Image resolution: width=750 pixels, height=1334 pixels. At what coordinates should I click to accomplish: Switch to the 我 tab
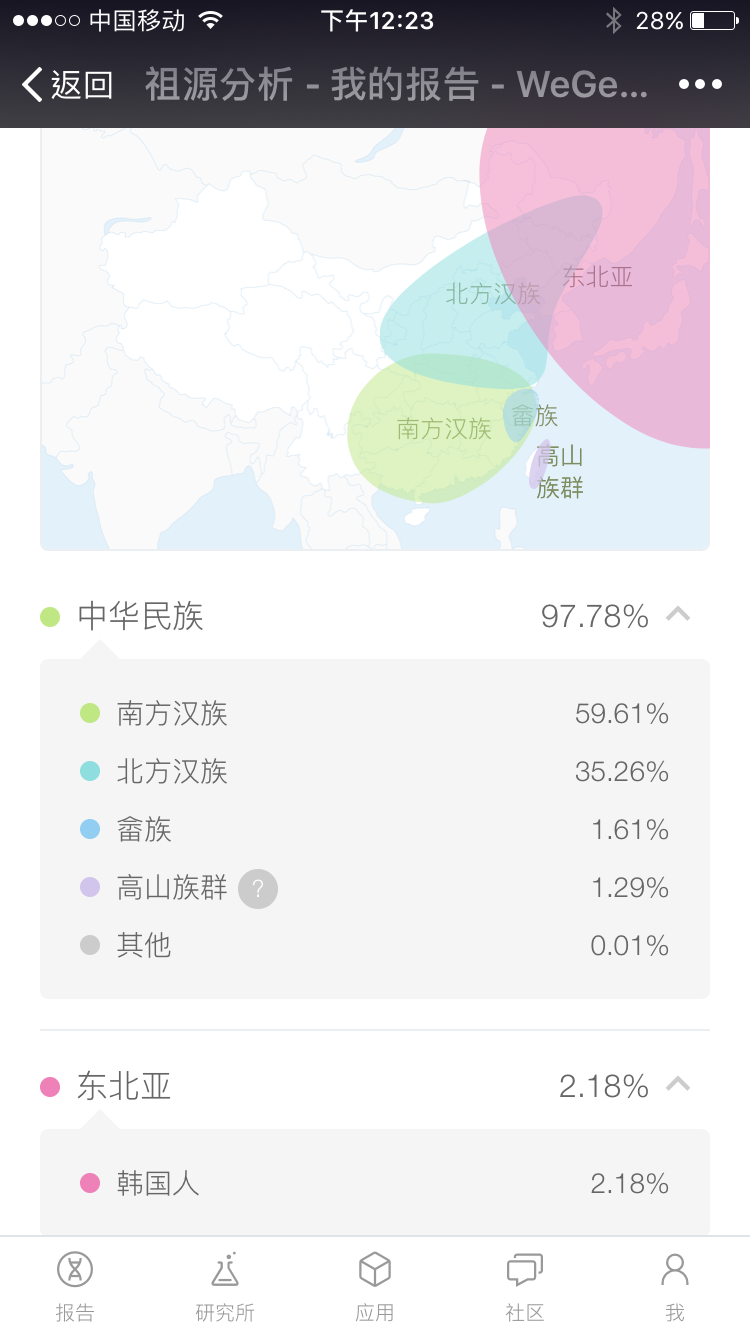675,1286
